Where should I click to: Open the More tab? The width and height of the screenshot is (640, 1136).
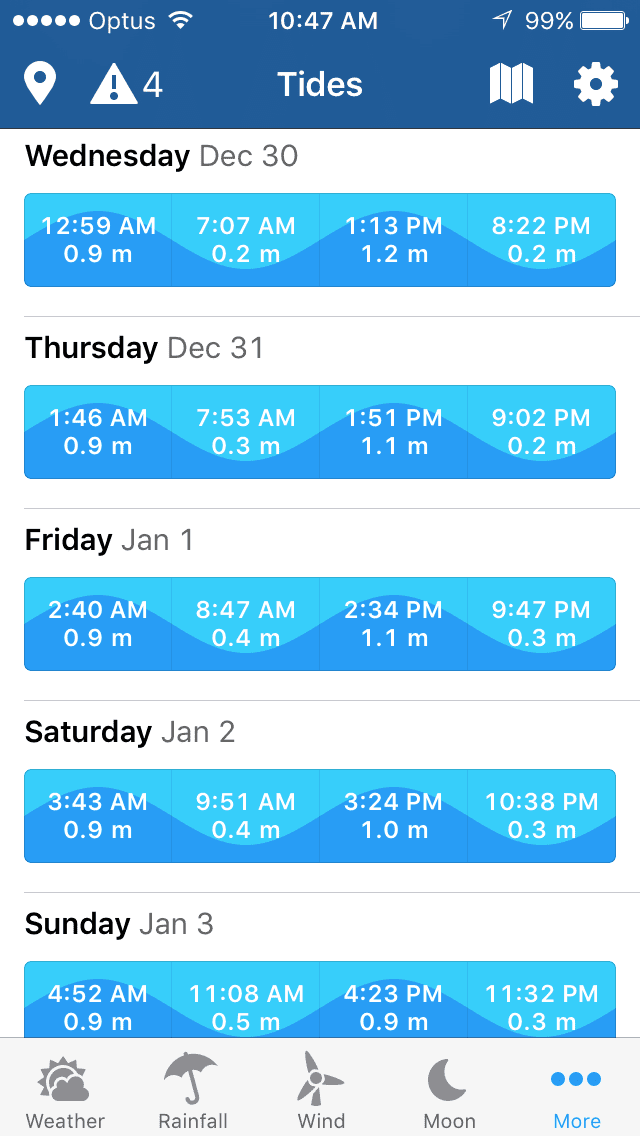pos(577,1092)
